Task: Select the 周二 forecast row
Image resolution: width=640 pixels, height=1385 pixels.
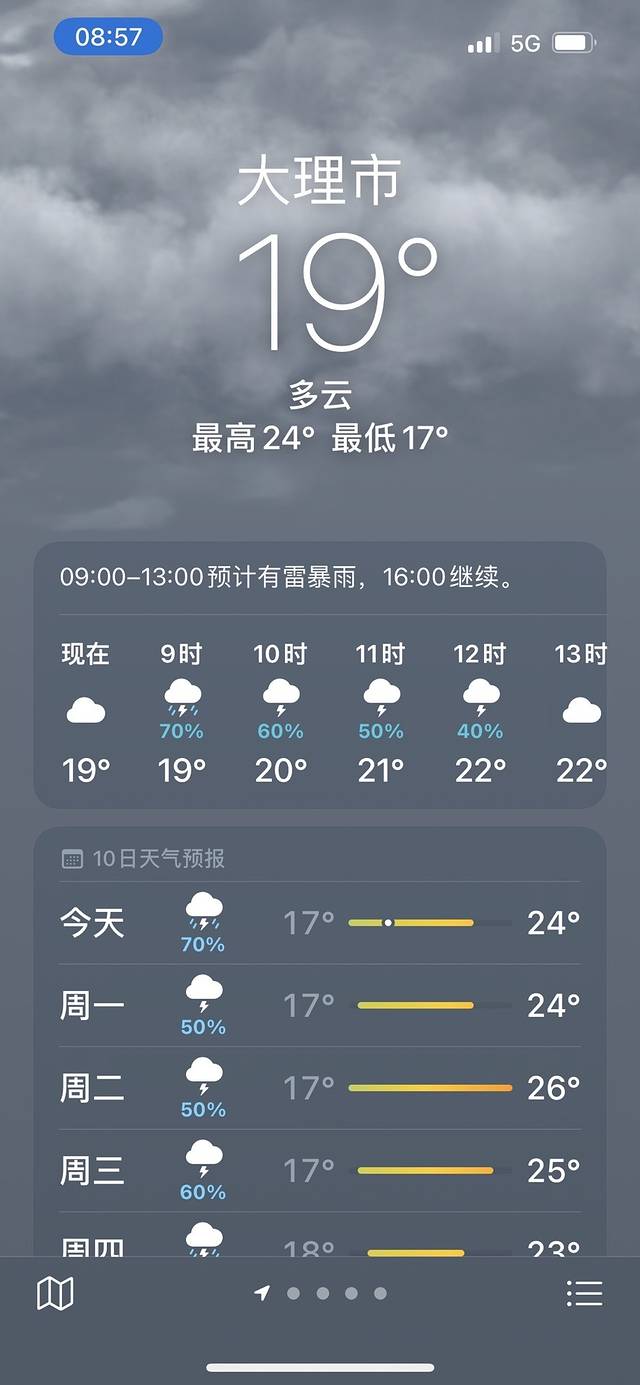Action: click(x=320, y=1088)
